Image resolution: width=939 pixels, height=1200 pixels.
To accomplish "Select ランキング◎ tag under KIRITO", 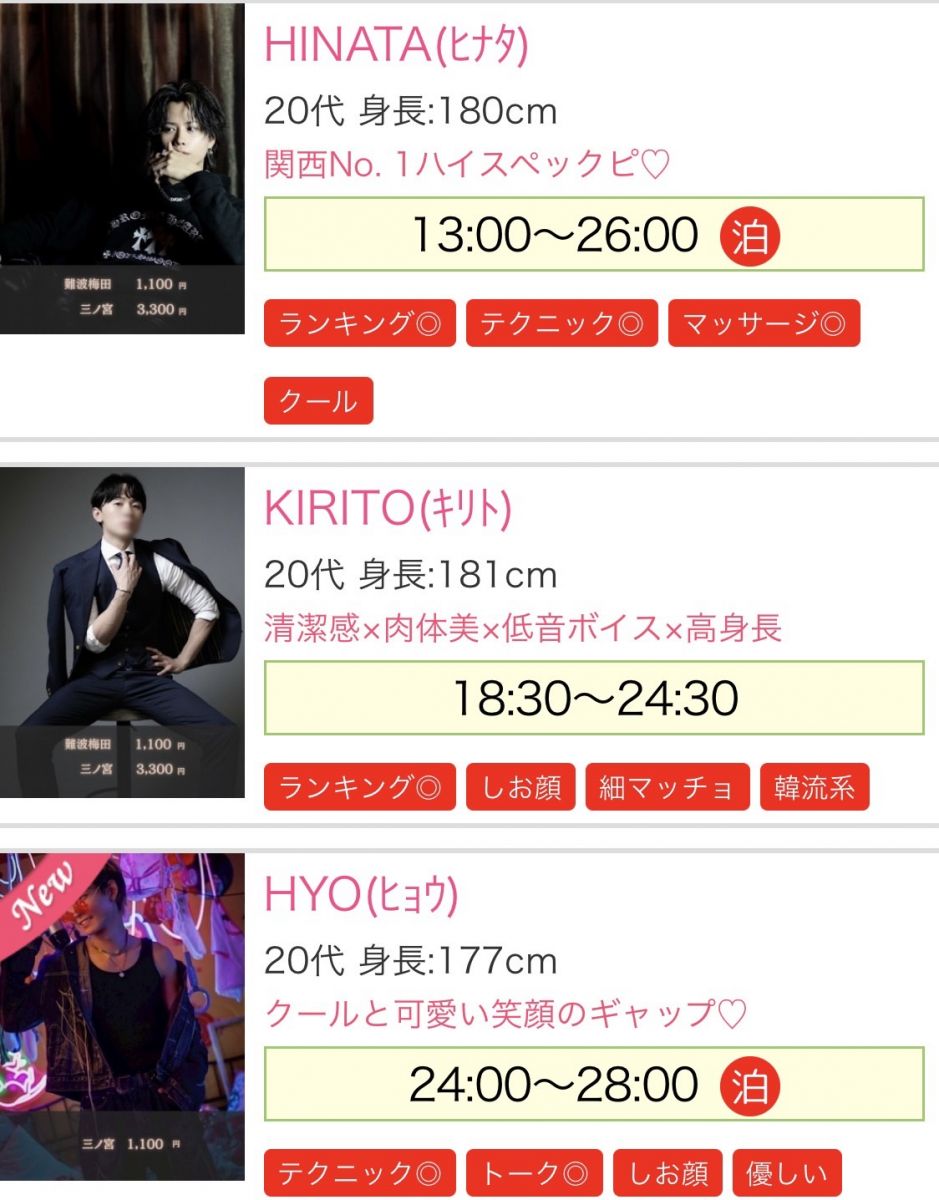I will pos(360,787).
